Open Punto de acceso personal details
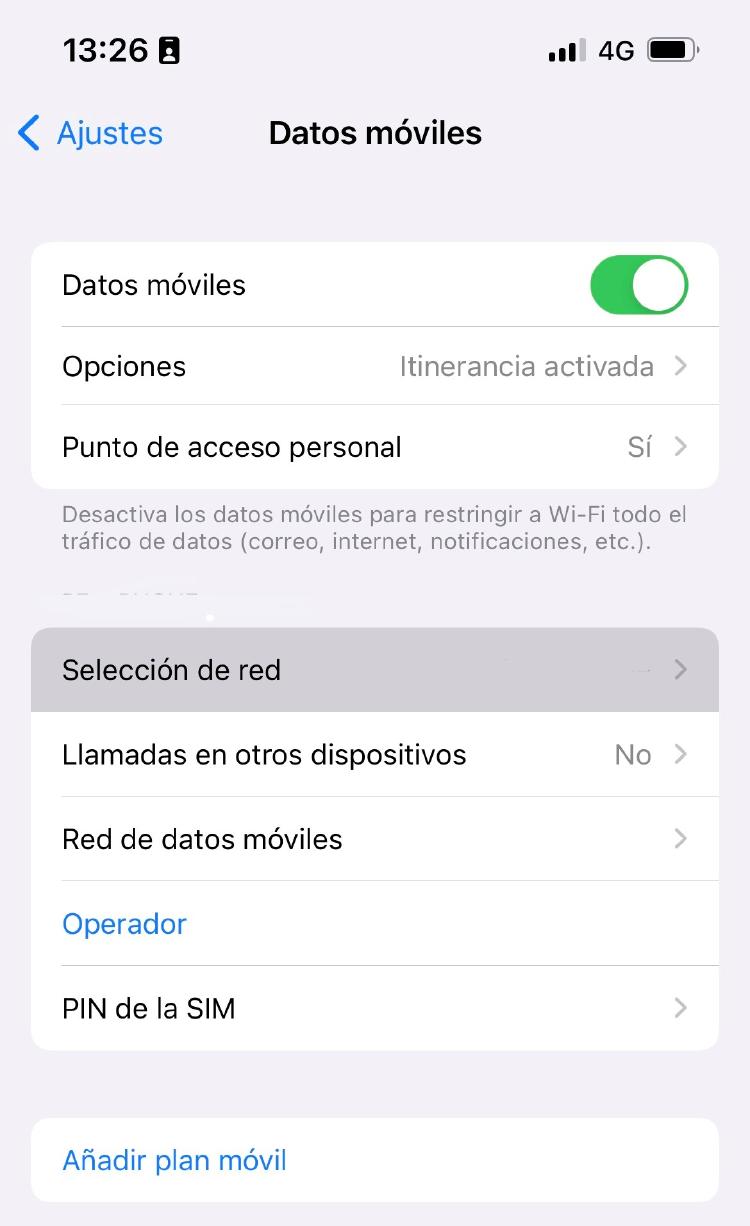 coord(375,447)
